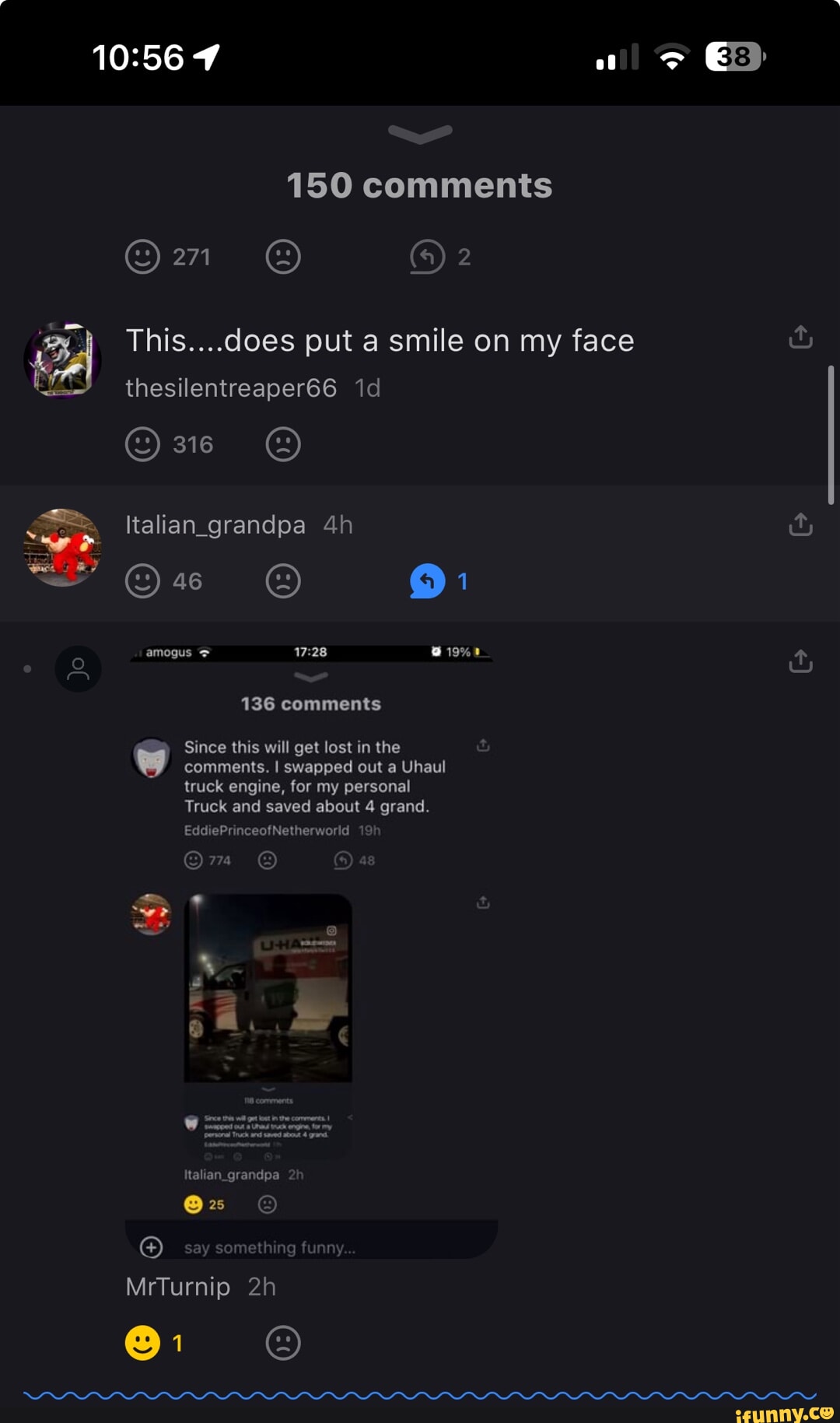Open Italian_grandpa's profile avatar
The height and width of the screenshot is (1423, 840).
point(63,547)
